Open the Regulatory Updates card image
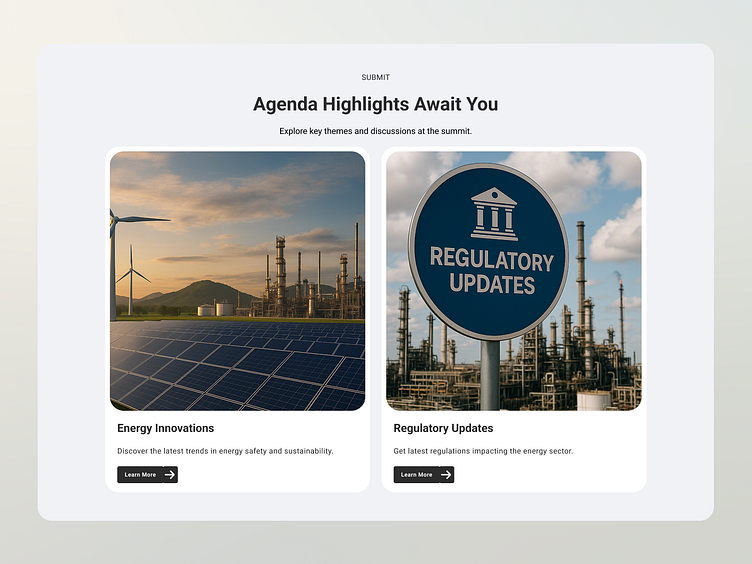752x564 pixels. [x=513, y=281]
